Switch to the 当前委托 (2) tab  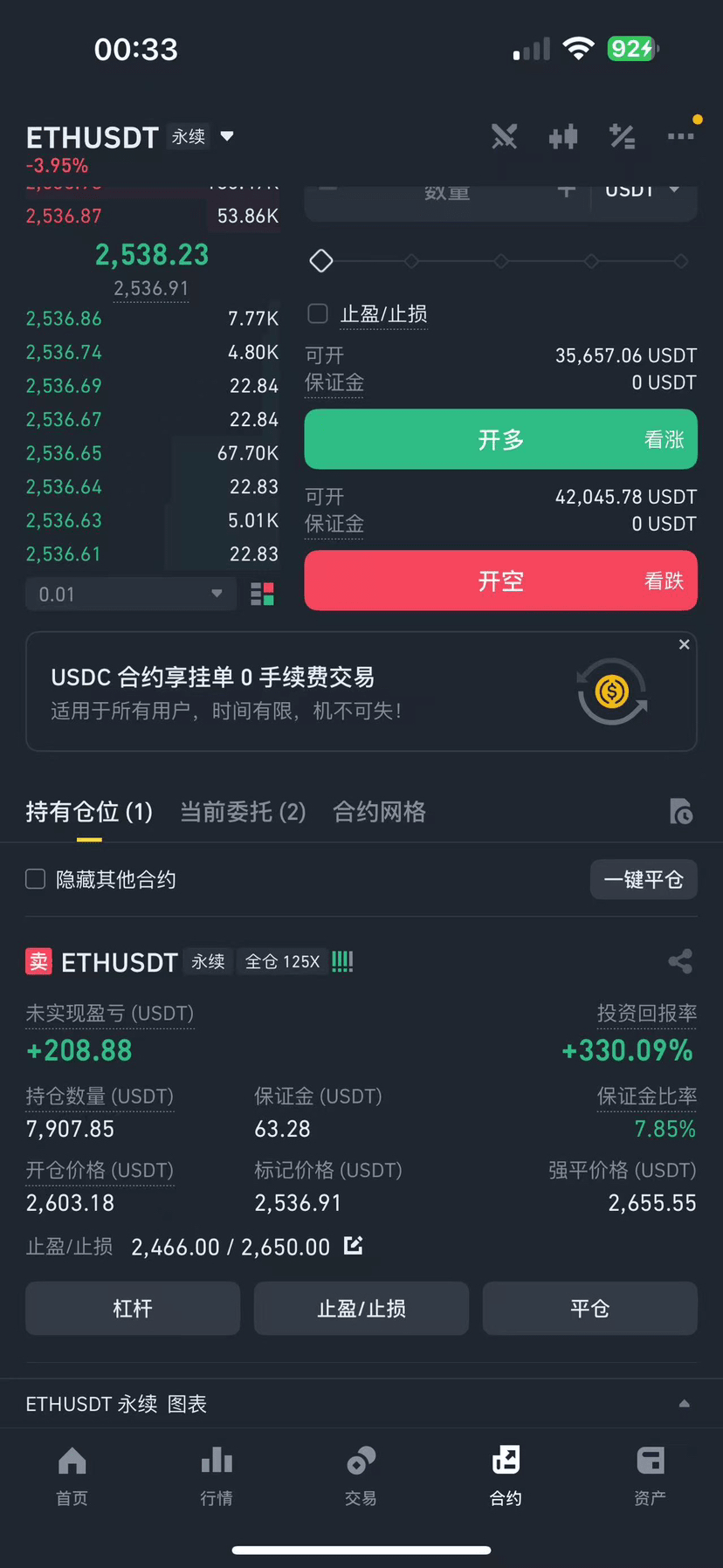pyautogui.click(x=243, y=812)
